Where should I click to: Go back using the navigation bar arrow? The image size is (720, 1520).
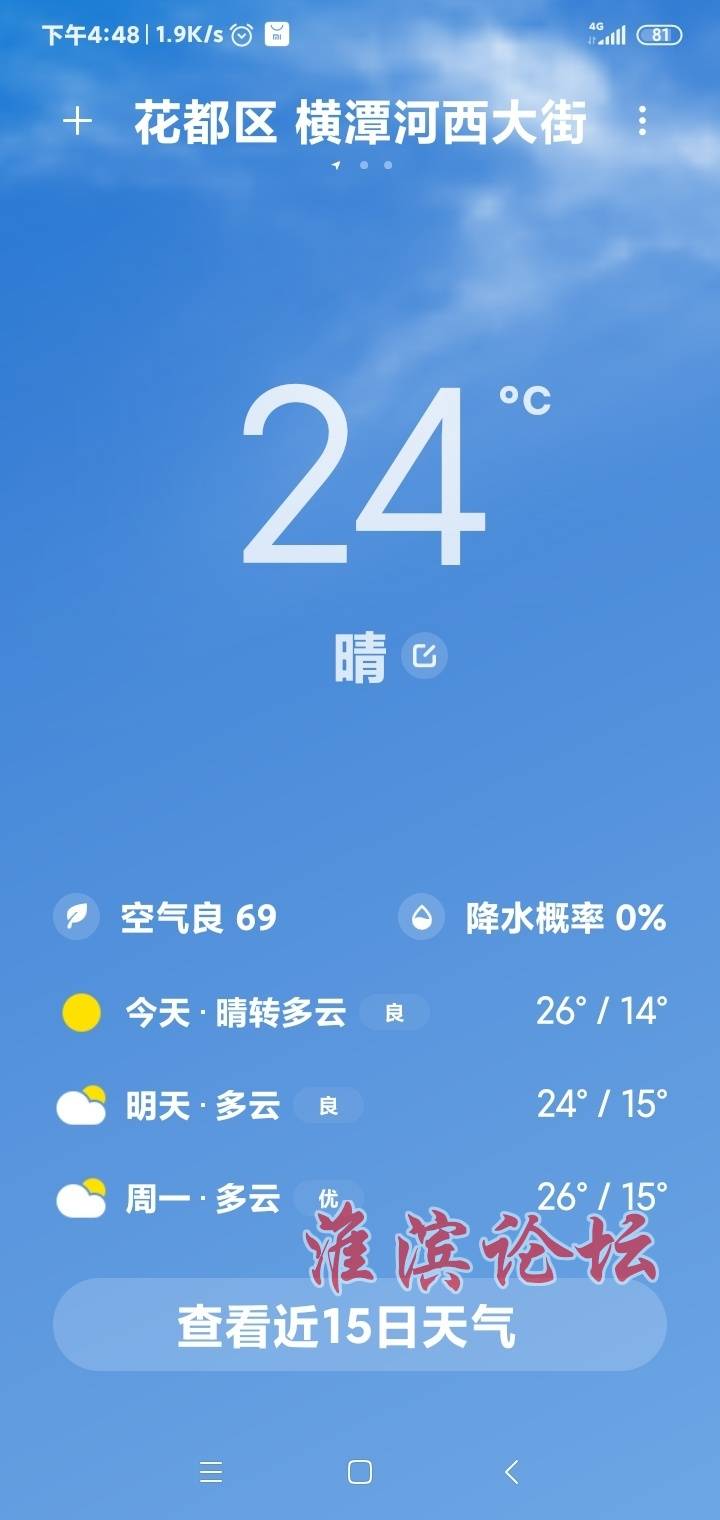511,1471
